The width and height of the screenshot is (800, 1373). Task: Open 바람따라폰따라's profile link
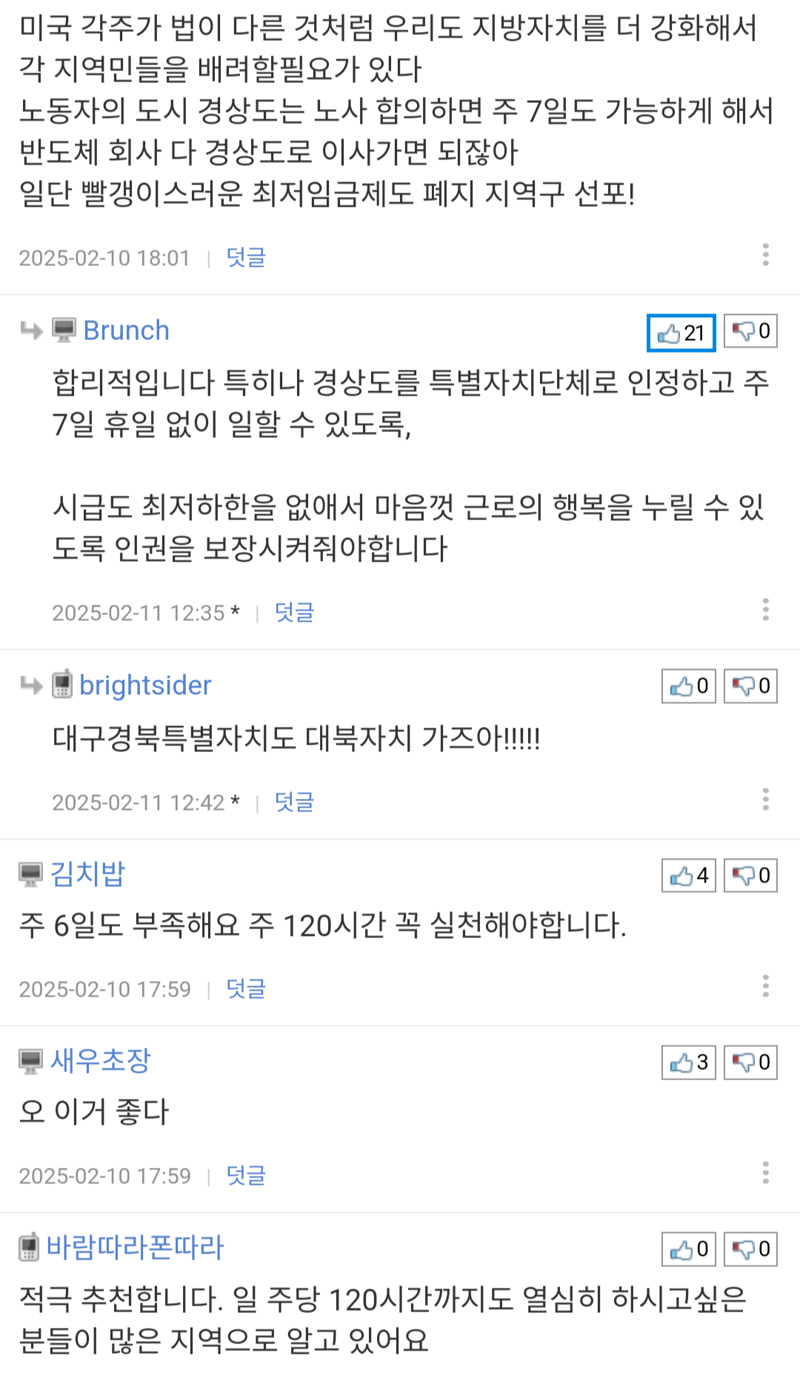pos(135,1248)
